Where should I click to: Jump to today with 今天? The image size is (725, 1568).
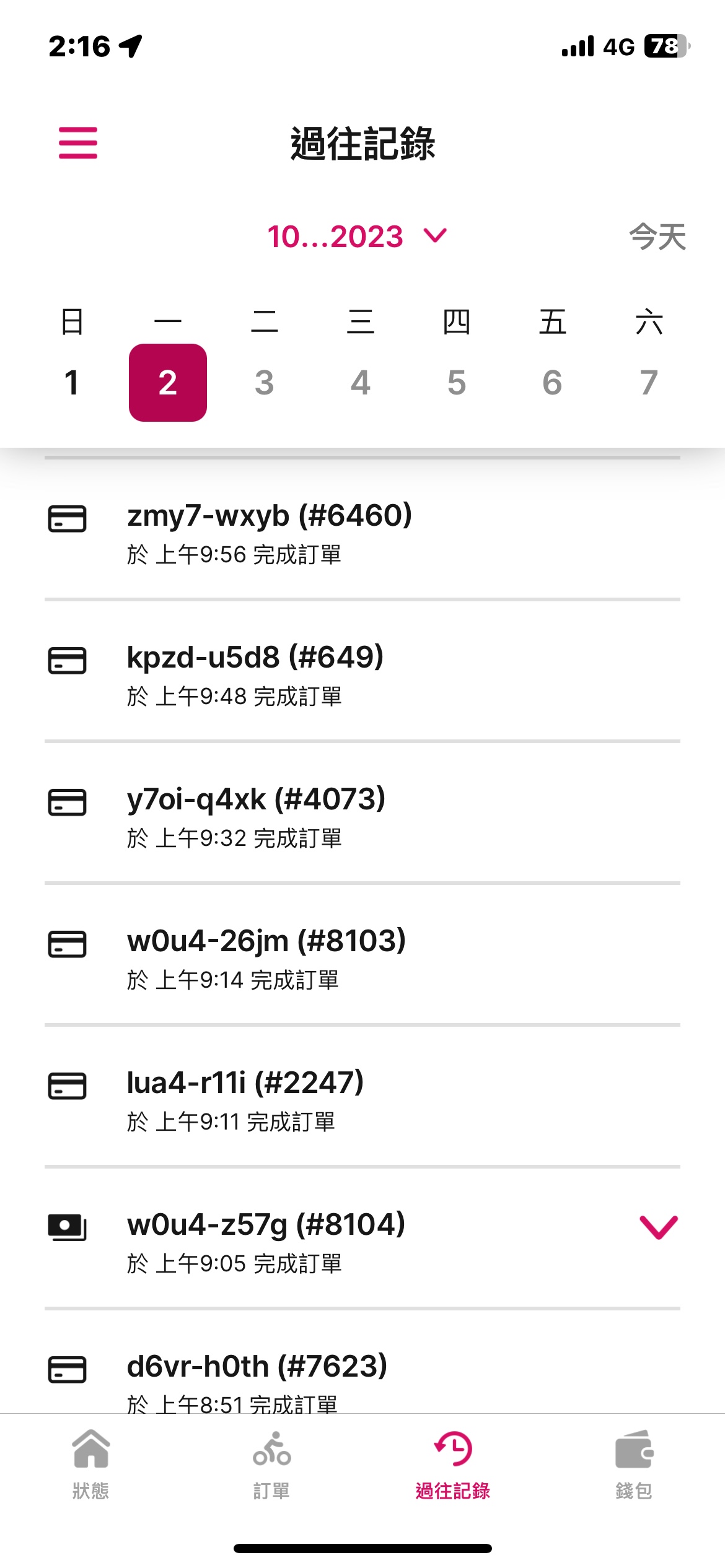click(x=657, y=237)
